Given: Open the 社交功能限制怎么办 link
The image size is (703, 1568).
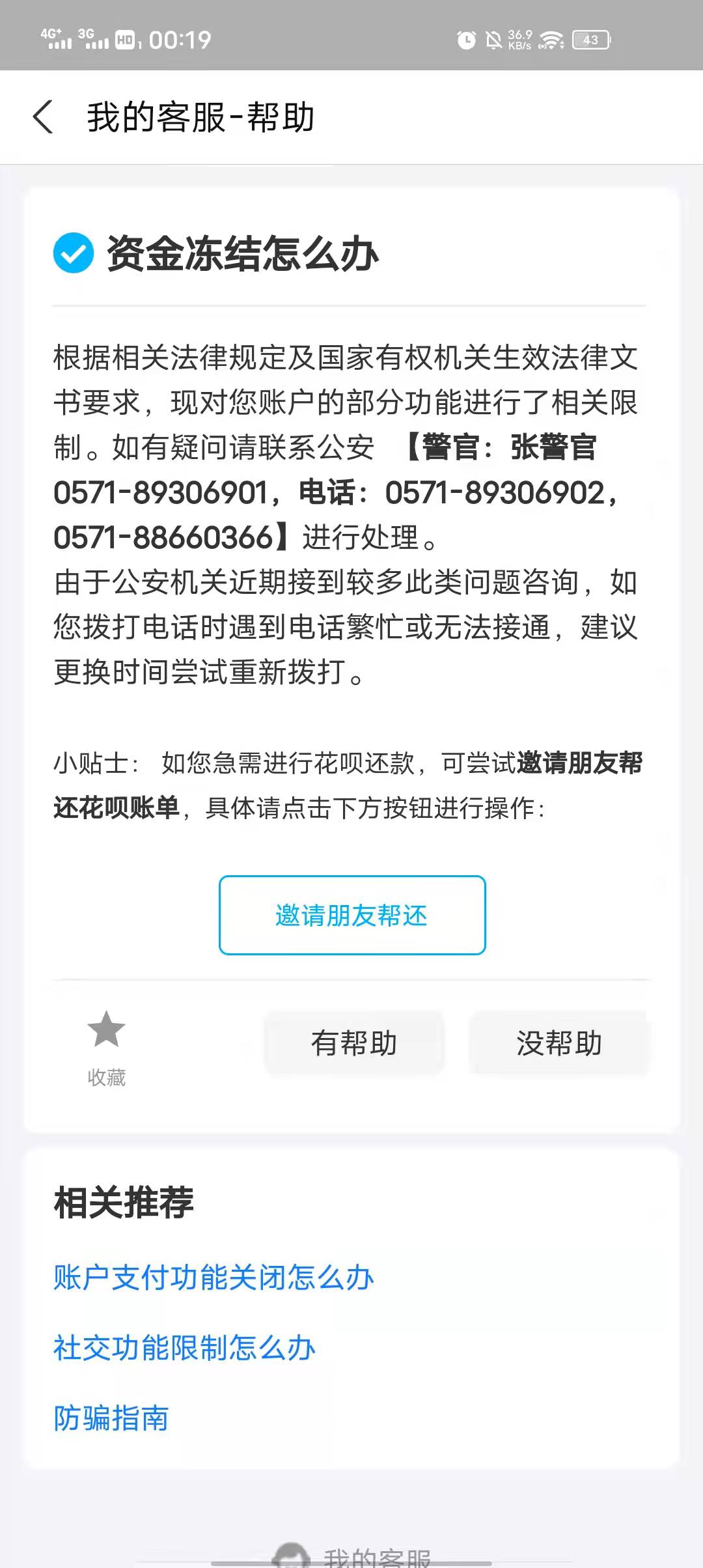Looking at the screenshot, I should 184,1348.
